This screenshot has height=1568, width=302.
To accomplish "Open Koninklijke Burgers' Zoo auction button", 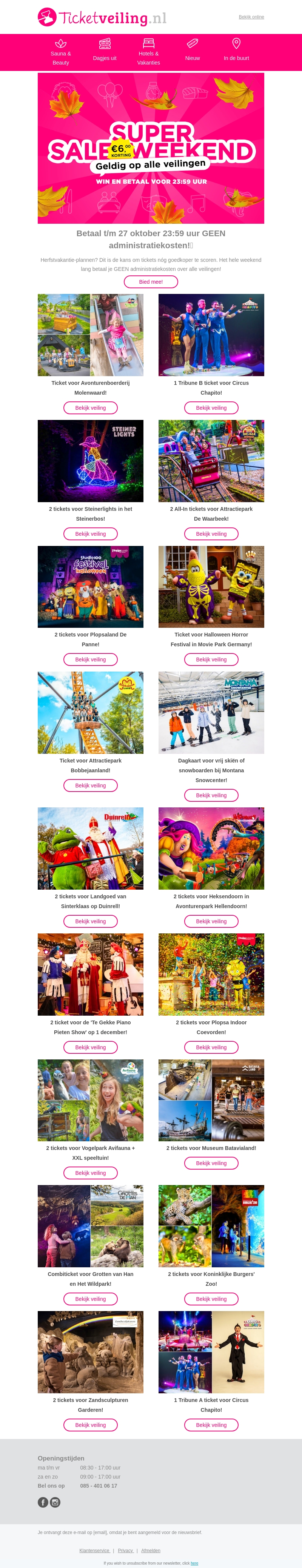I will pos(211,1298).
